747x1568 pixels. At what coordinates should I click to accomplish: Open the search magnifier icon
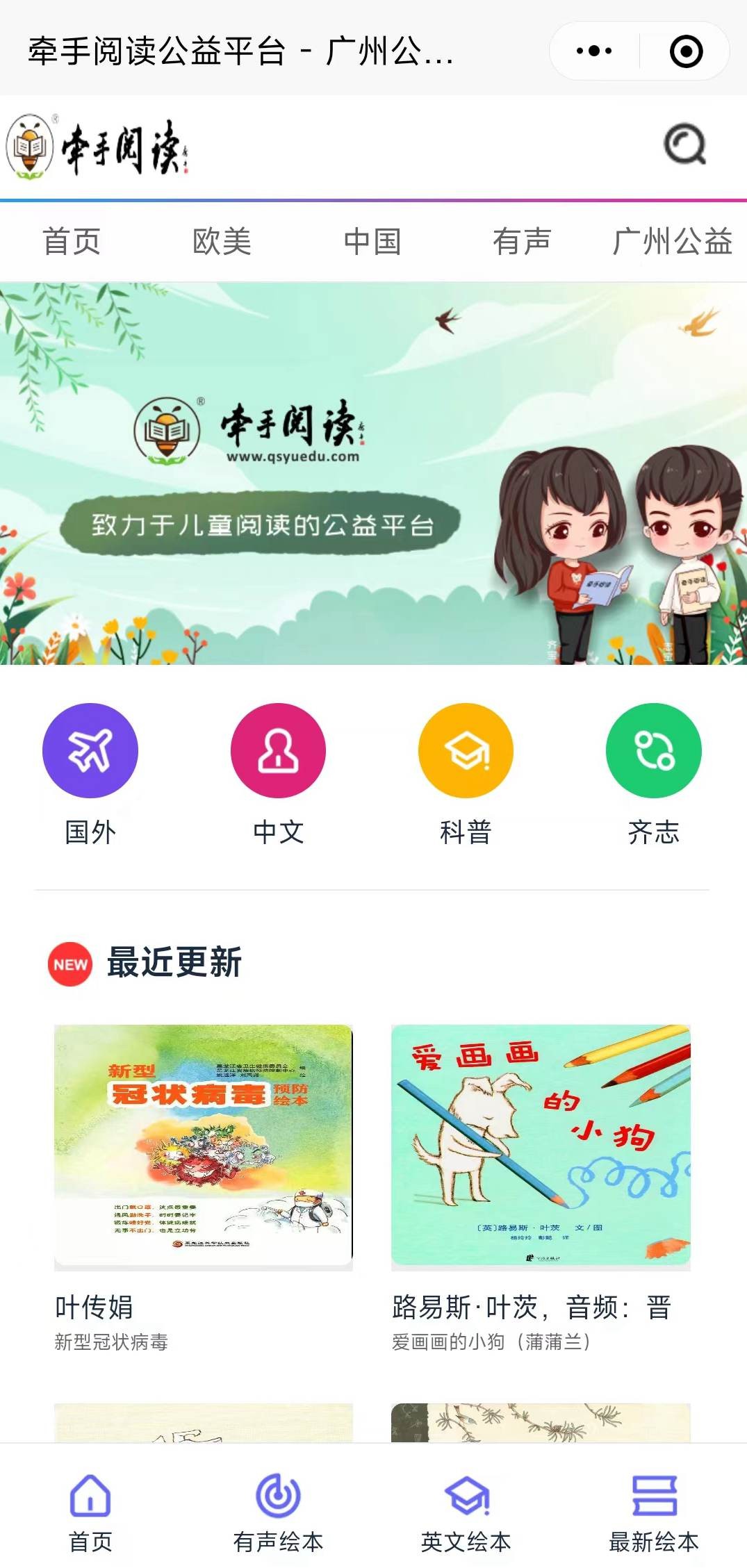(684, 145)
